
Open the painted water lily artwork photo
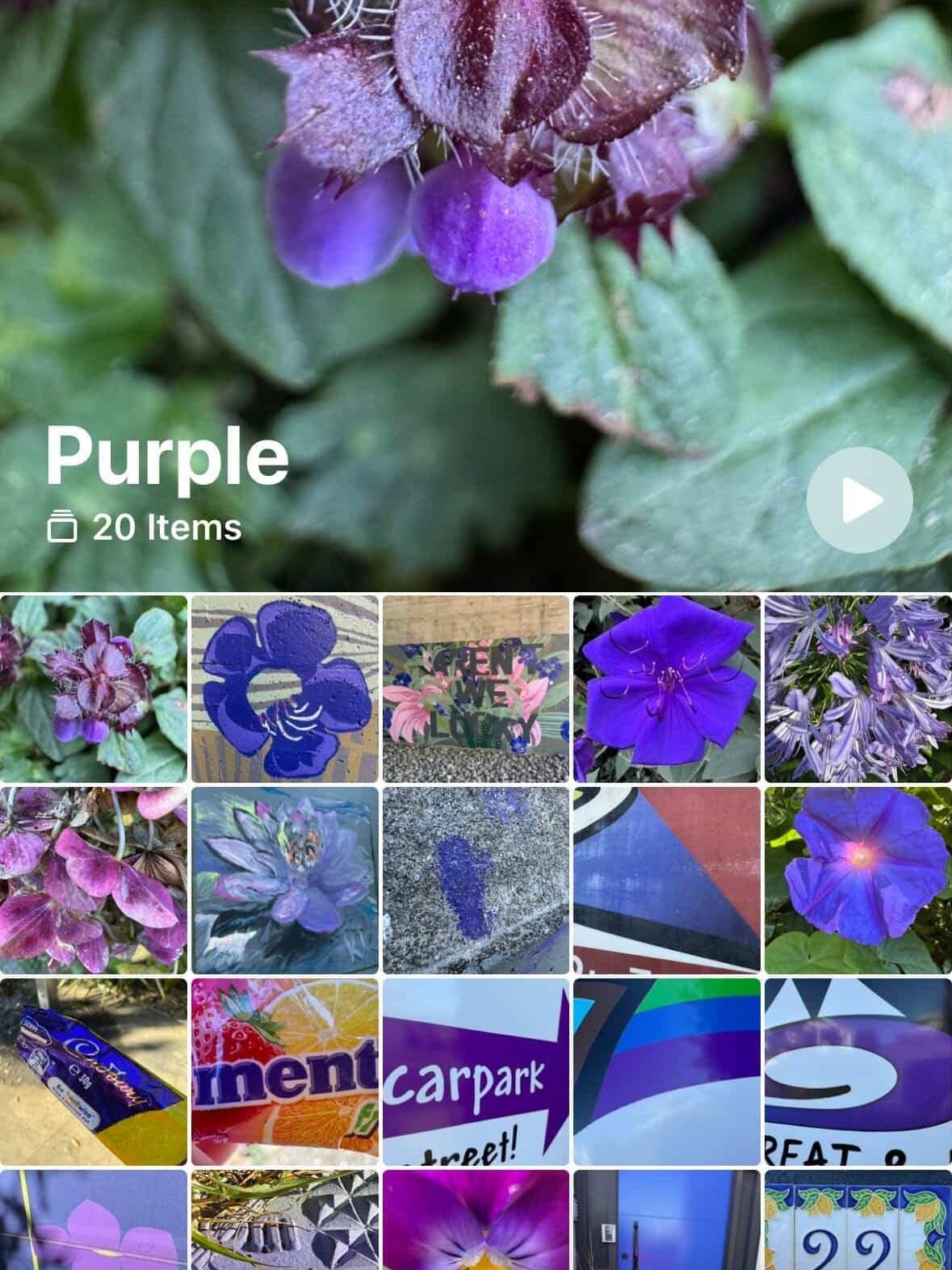point(284,880)
